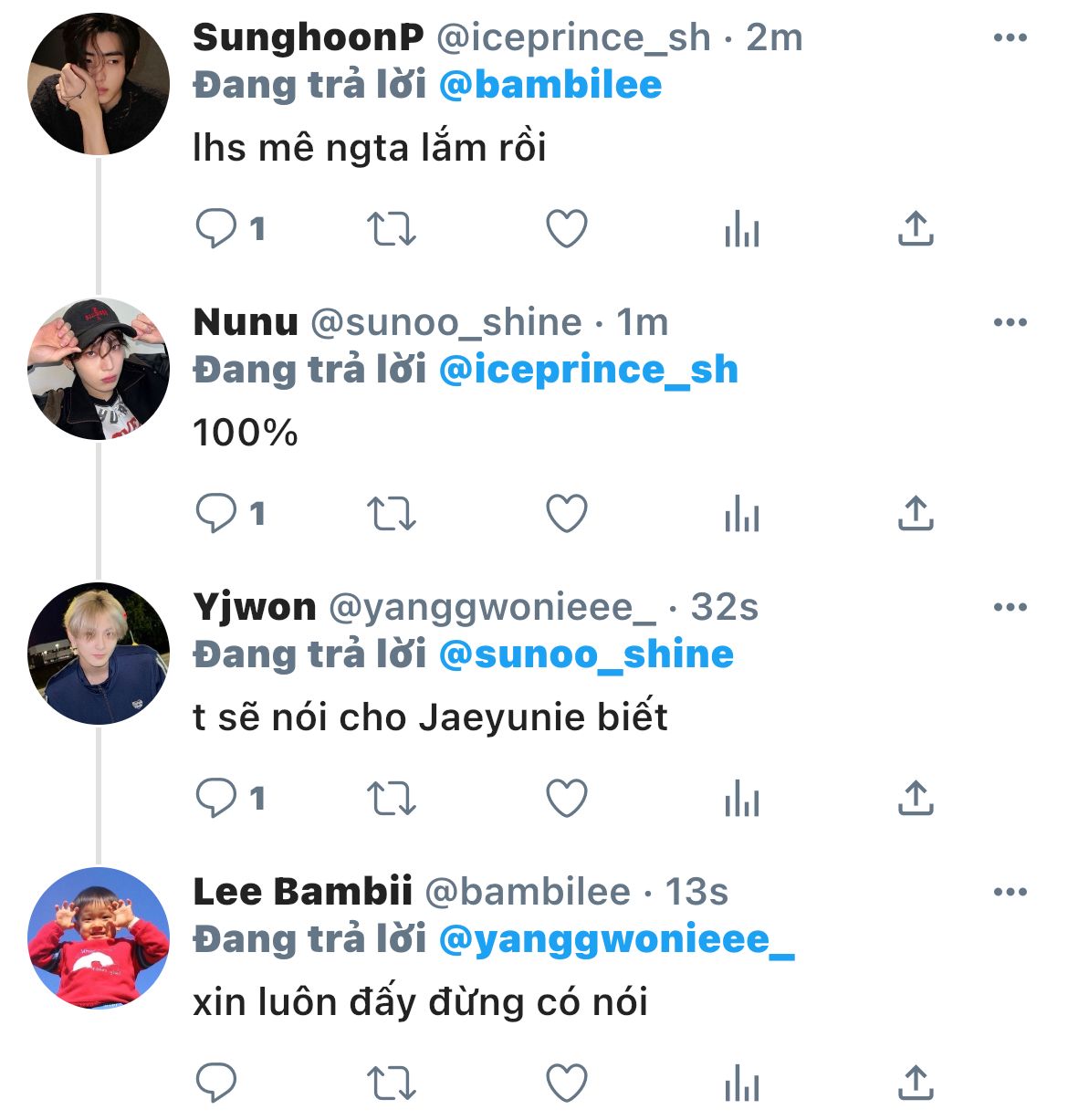Open the @iceprince_sh mention in Nunu's reply
Viewport: 1068px width, 1120px height.
click(x=588, y=370)
